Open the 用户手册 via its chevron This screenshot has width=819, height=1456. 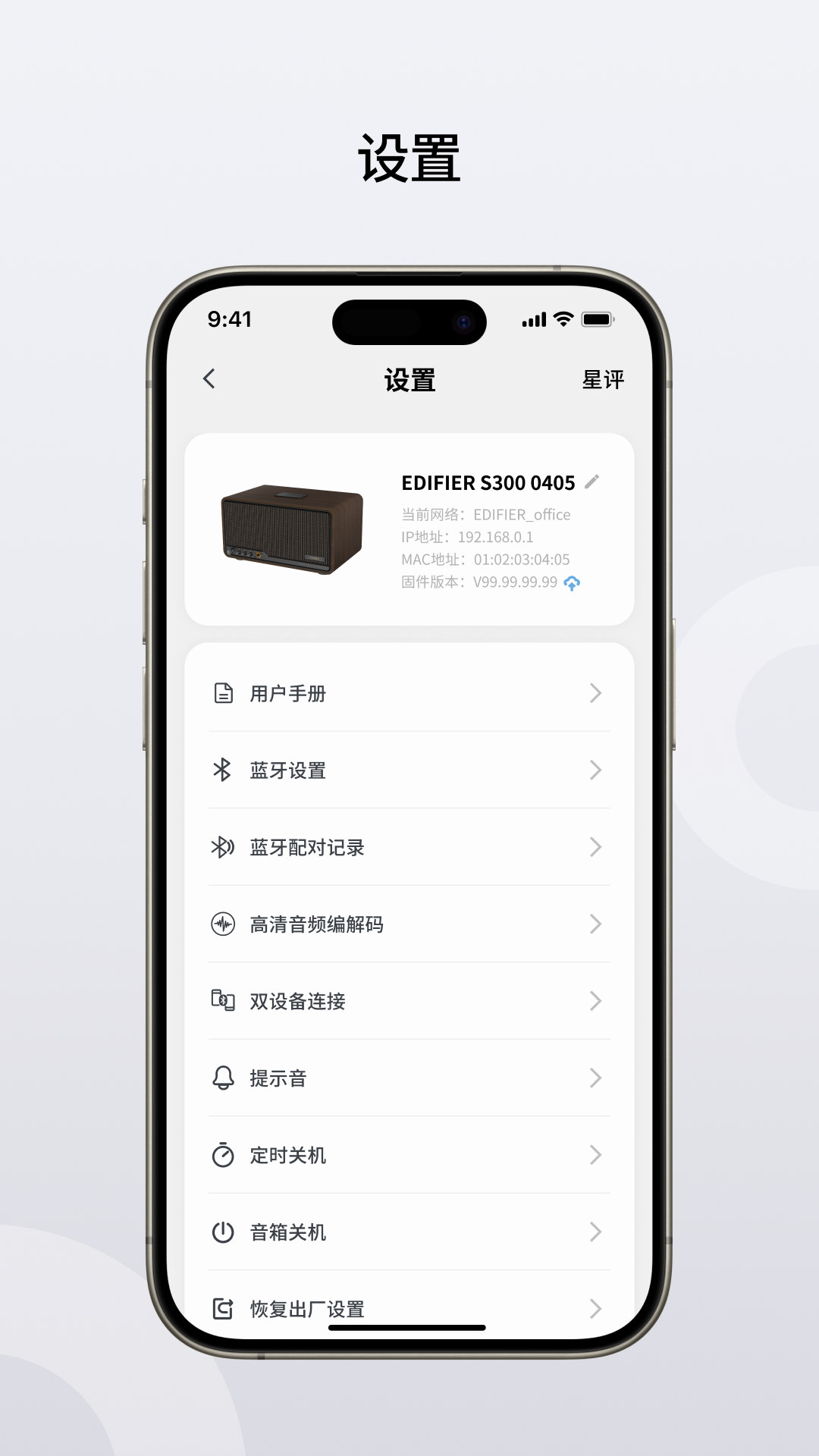click(x=597, y=692)
